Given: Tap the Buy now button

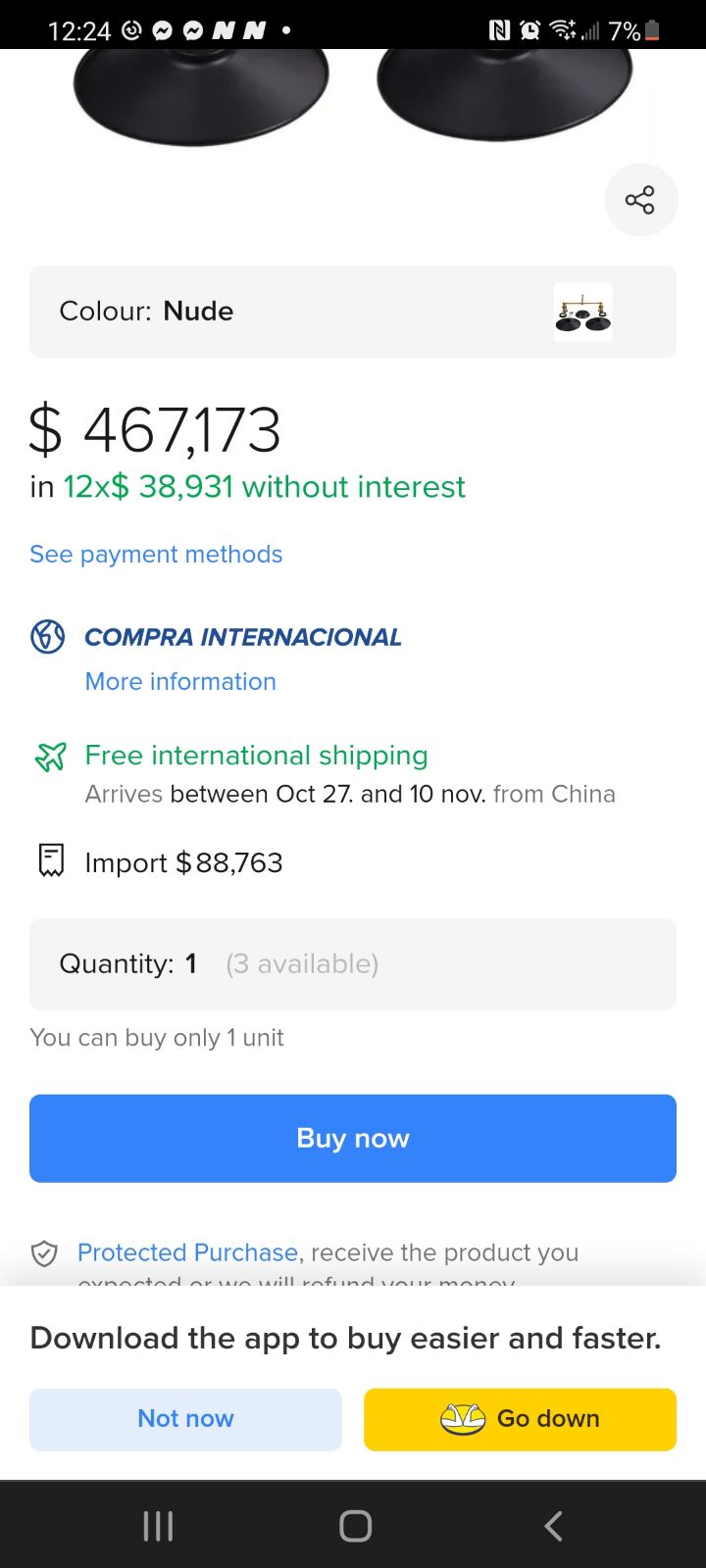Looking at the screenshot, I should tap(353, 1139).
